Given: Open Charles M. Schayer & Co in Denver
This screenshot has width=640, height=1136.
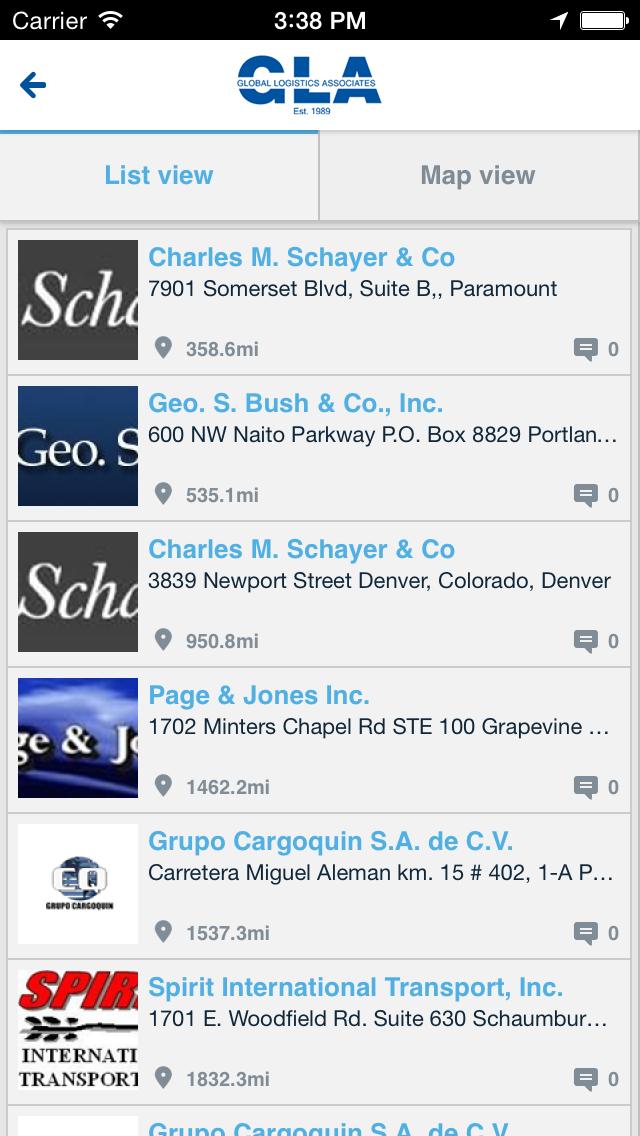Looking at the screenshot, I should 301,550.
